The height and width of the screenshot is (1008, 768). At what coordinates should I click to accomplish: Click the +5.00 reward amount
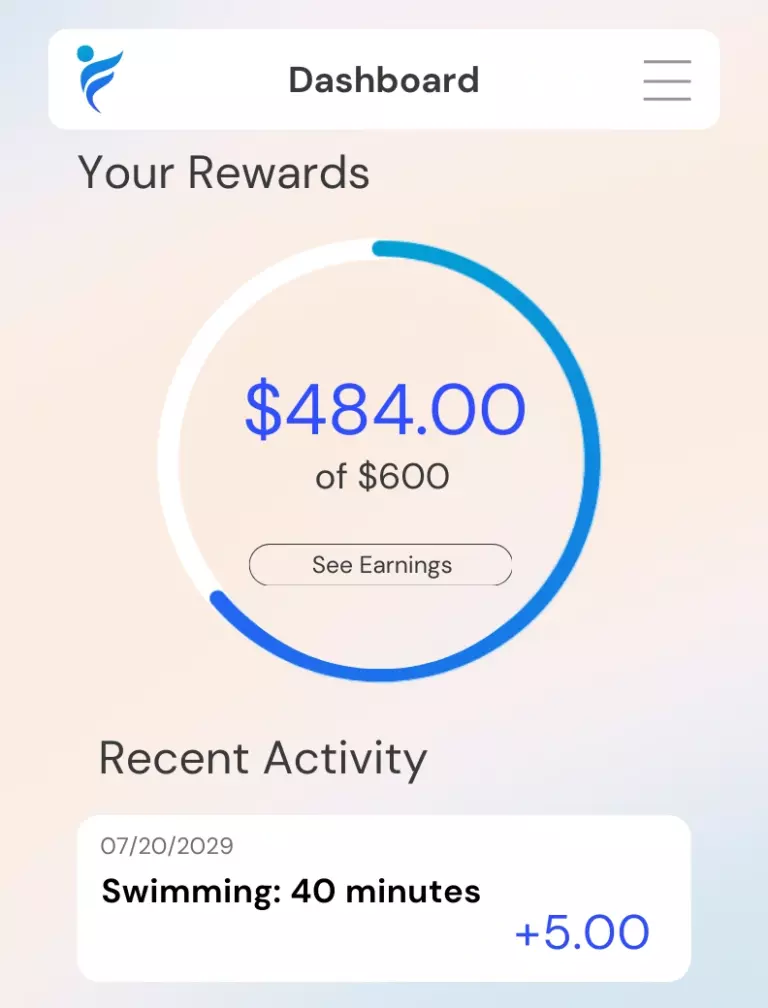[x=583, y=931]
